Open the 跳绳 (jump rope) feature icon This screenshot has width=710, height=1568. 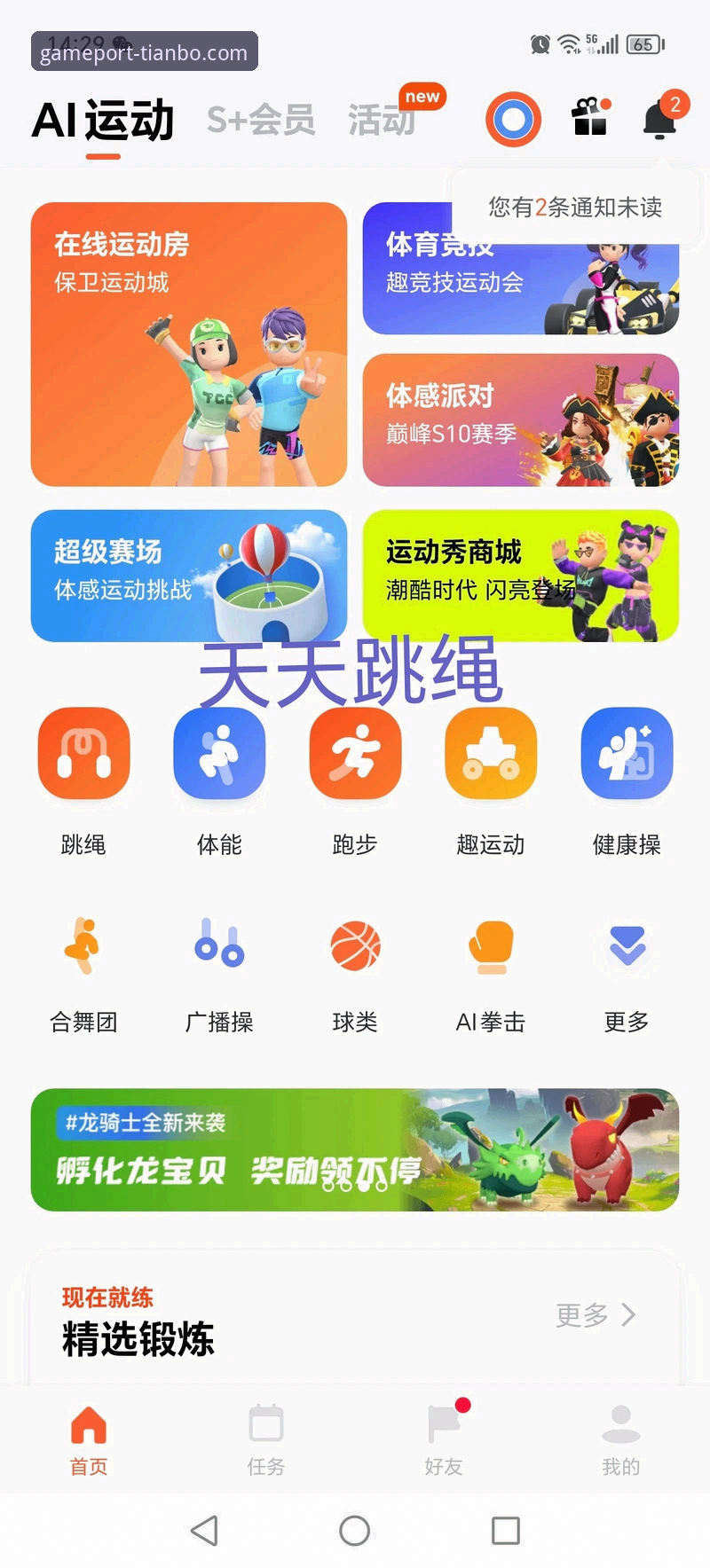pyautogui.click(x=83, y=753)
